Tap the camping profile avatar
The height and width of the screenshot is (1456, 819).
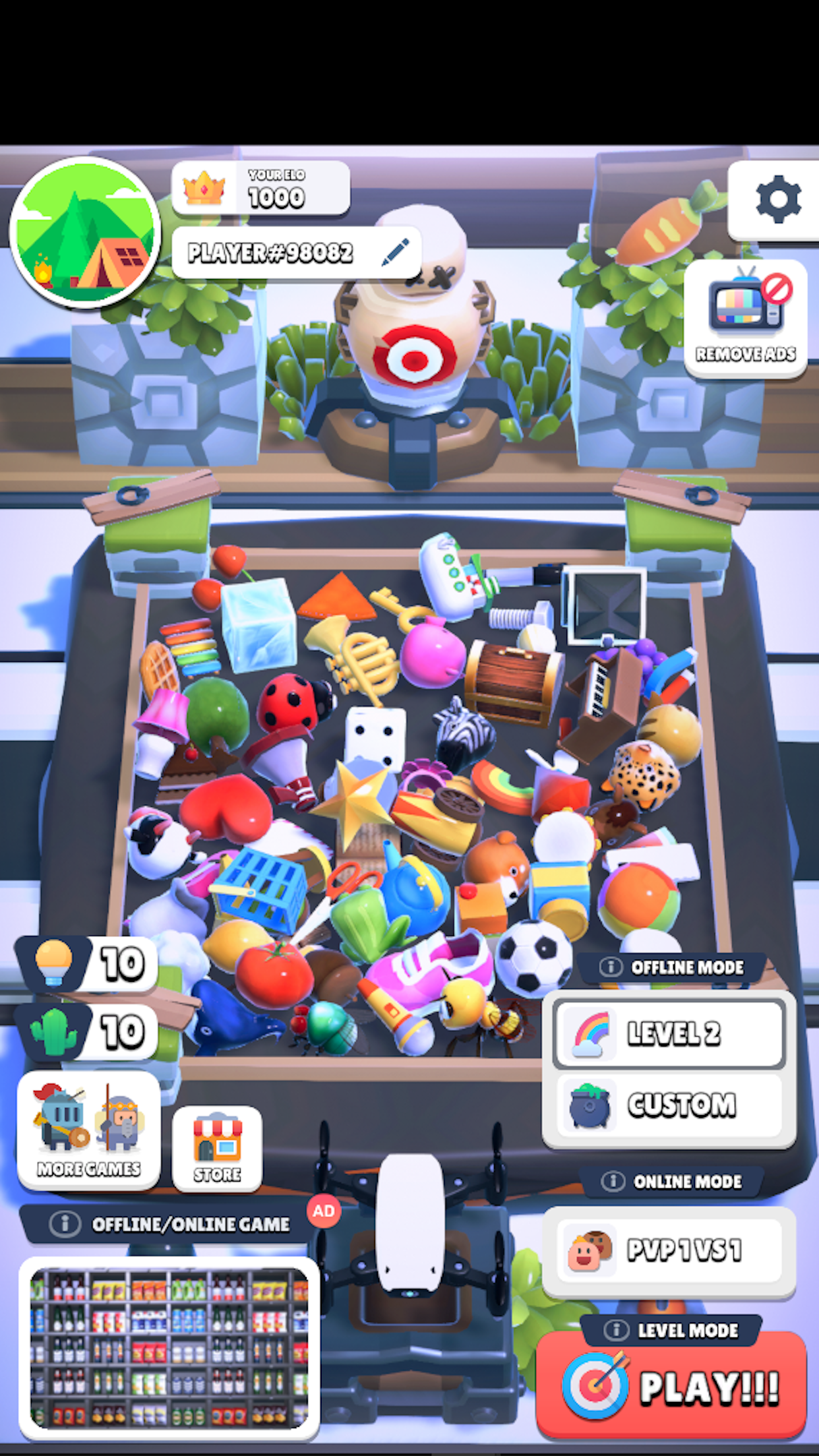pos(85,233)
